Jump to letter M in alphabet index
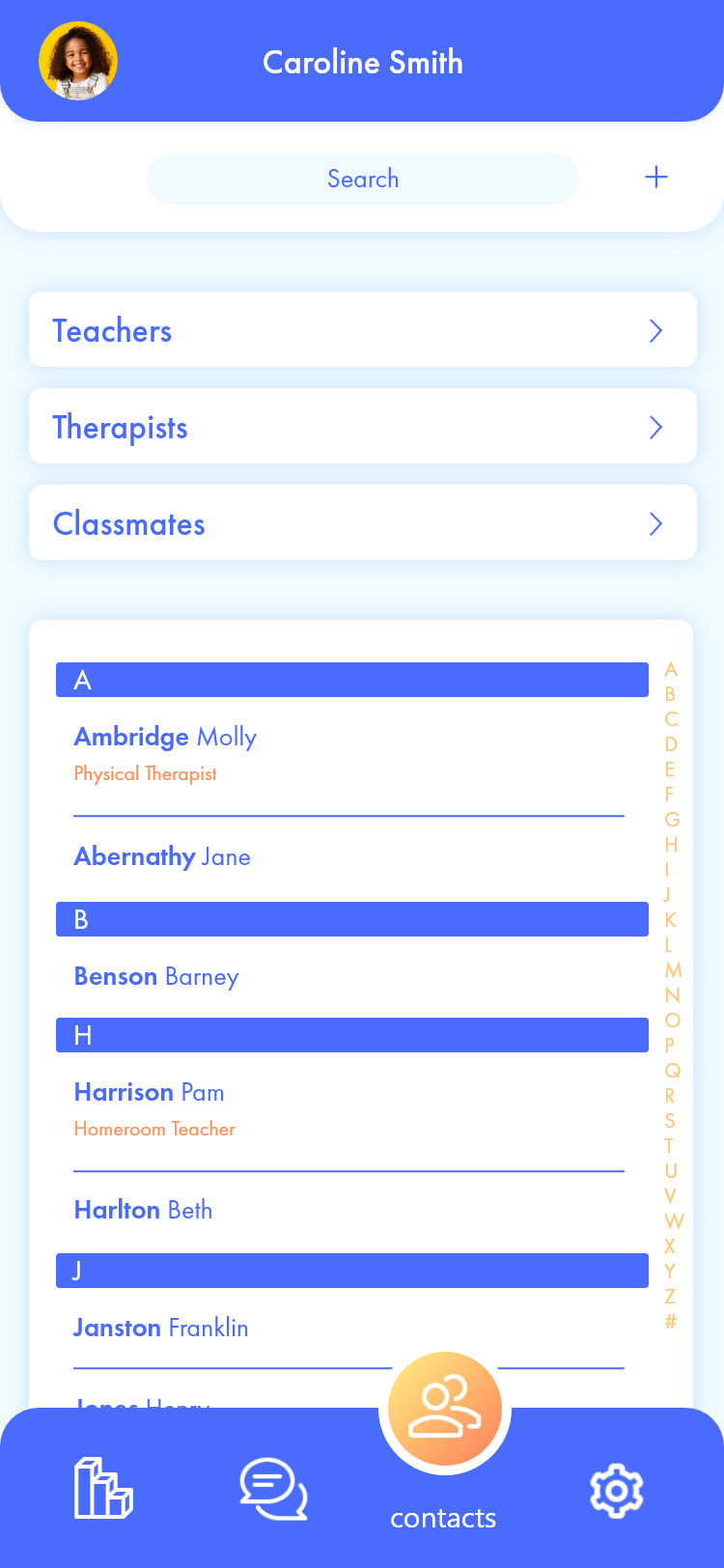 tap(673, 970)
